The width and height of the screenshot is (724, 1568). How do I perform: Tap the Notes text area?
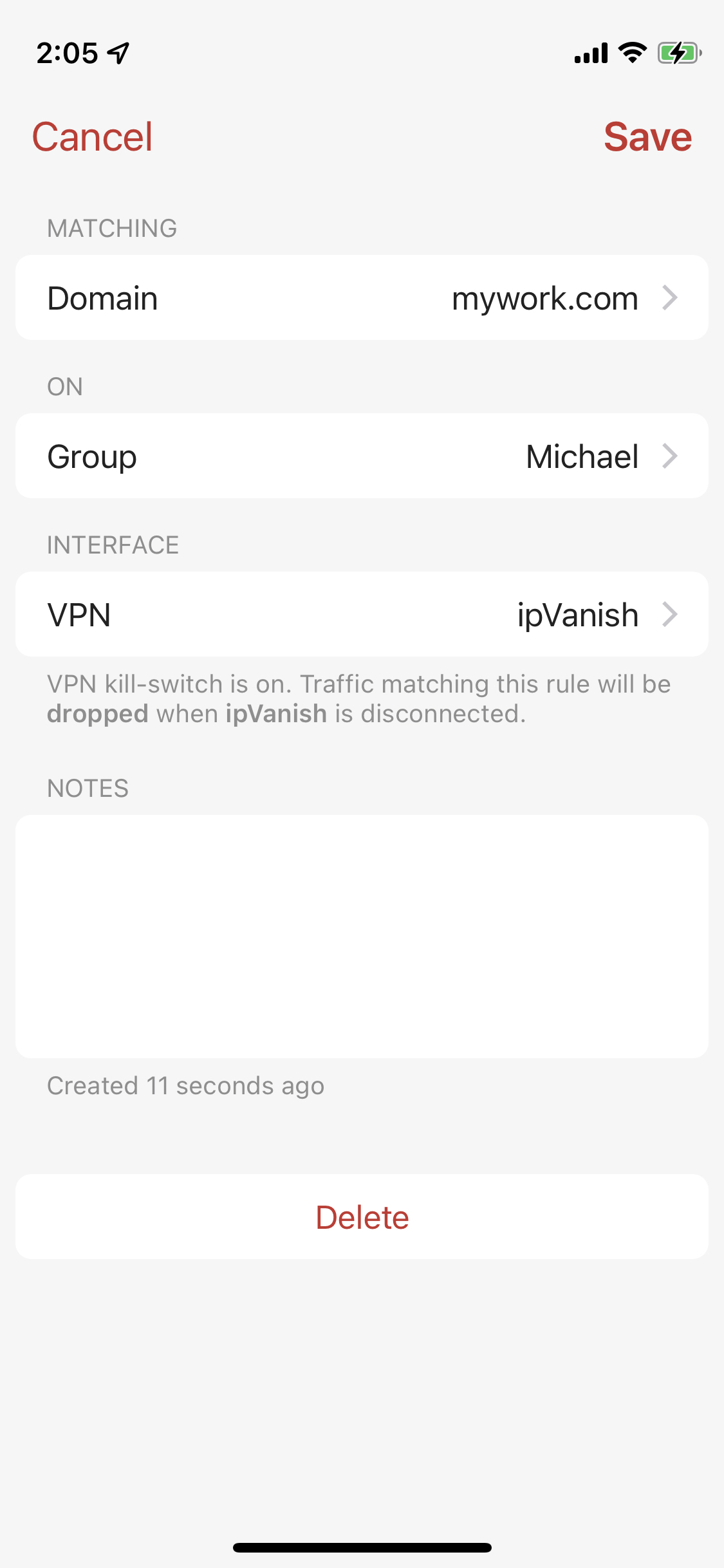pyautogui.click(x=362, y=937)
